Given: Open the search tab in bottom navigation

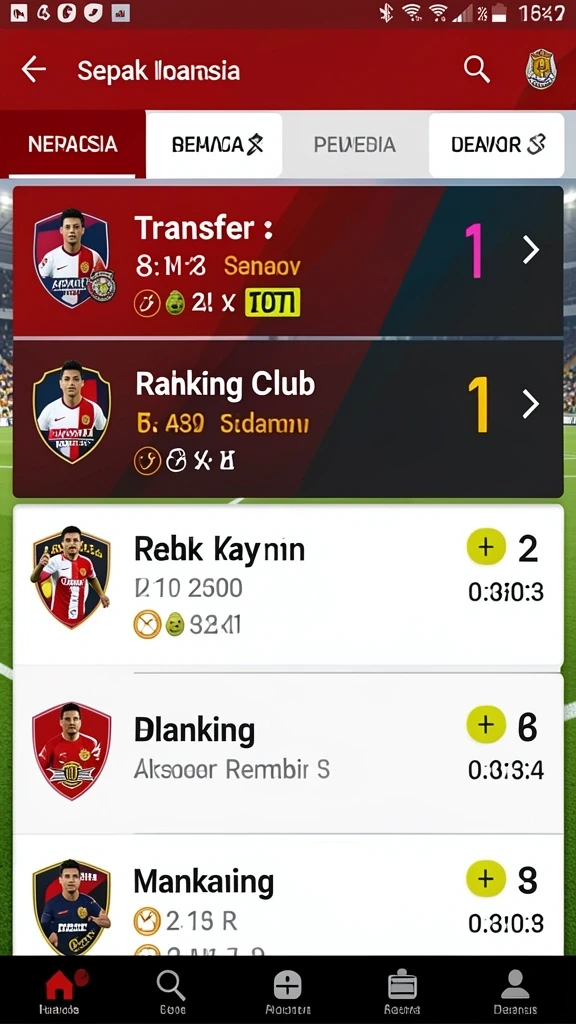Looking at the screenshot, I should 172,991.
